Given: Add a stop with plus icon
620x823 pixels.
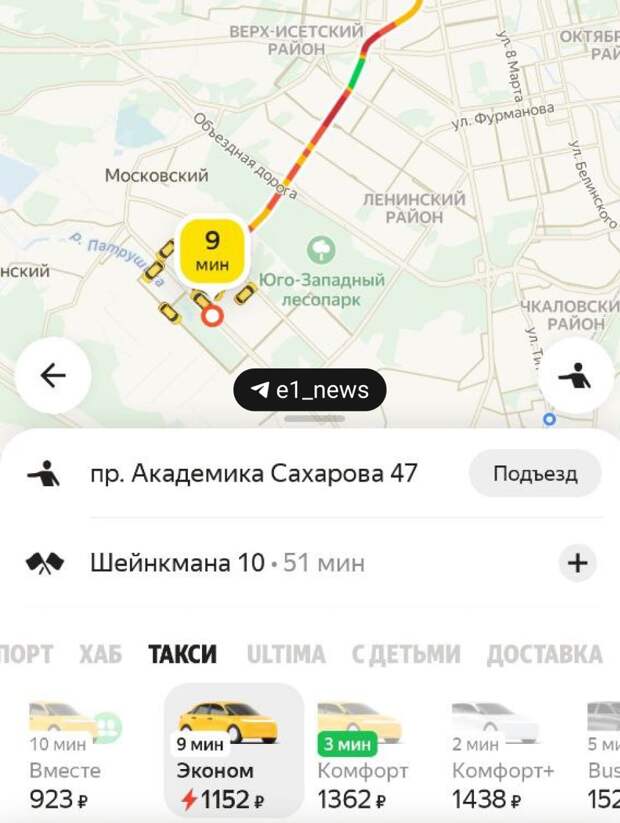Looking at the screenshot, I should [577, 563].
